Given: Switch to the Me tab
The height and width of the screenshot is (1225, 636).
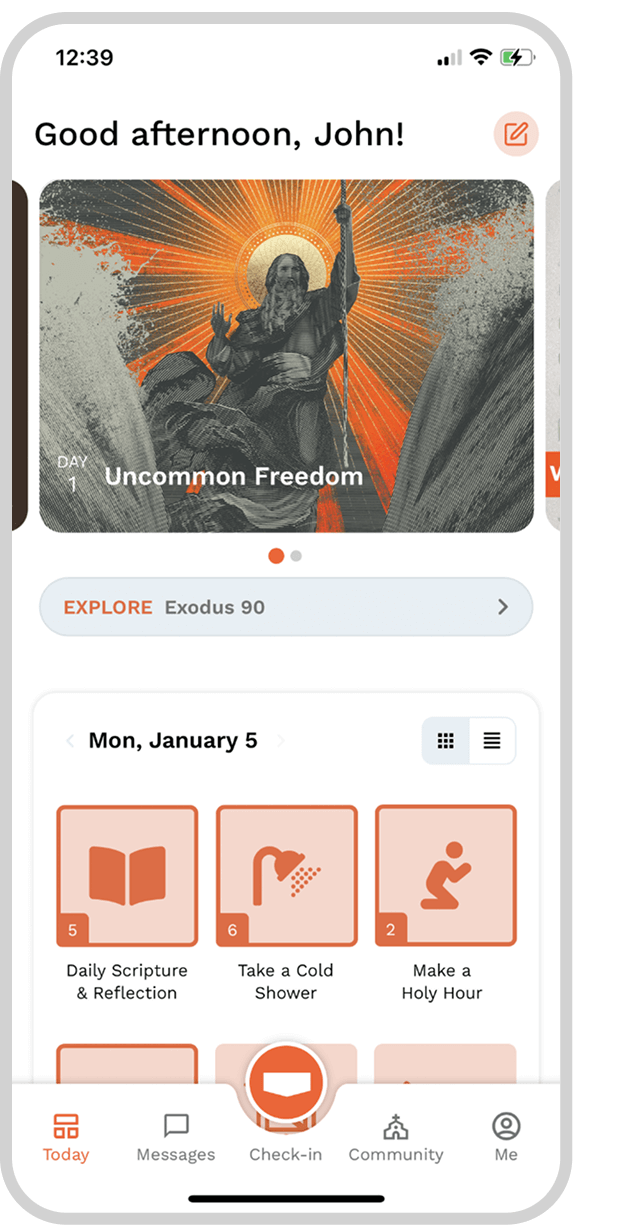Looking at the screenshot, I should click(x=506, y=1138).
